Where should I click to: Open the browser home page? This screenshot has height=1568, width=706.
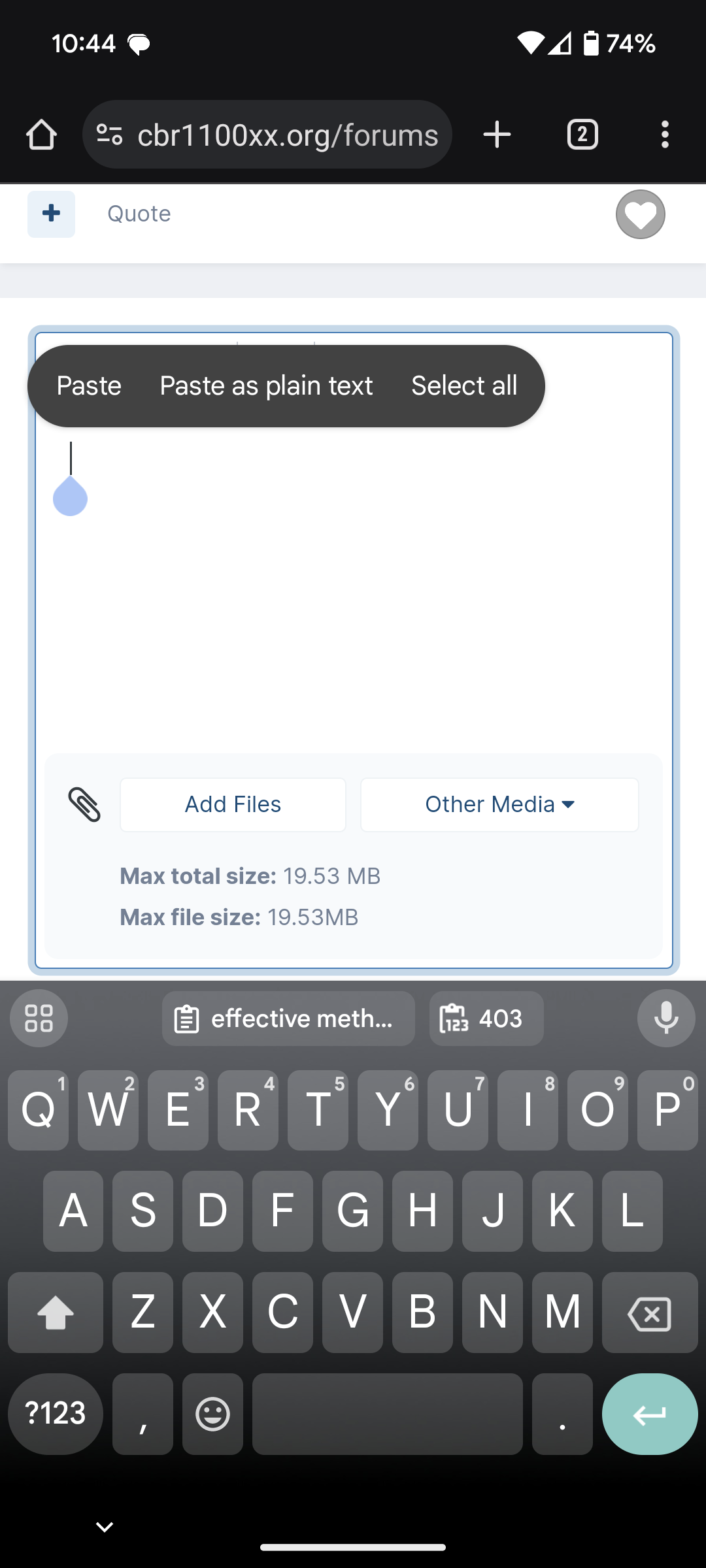[41, 135]
